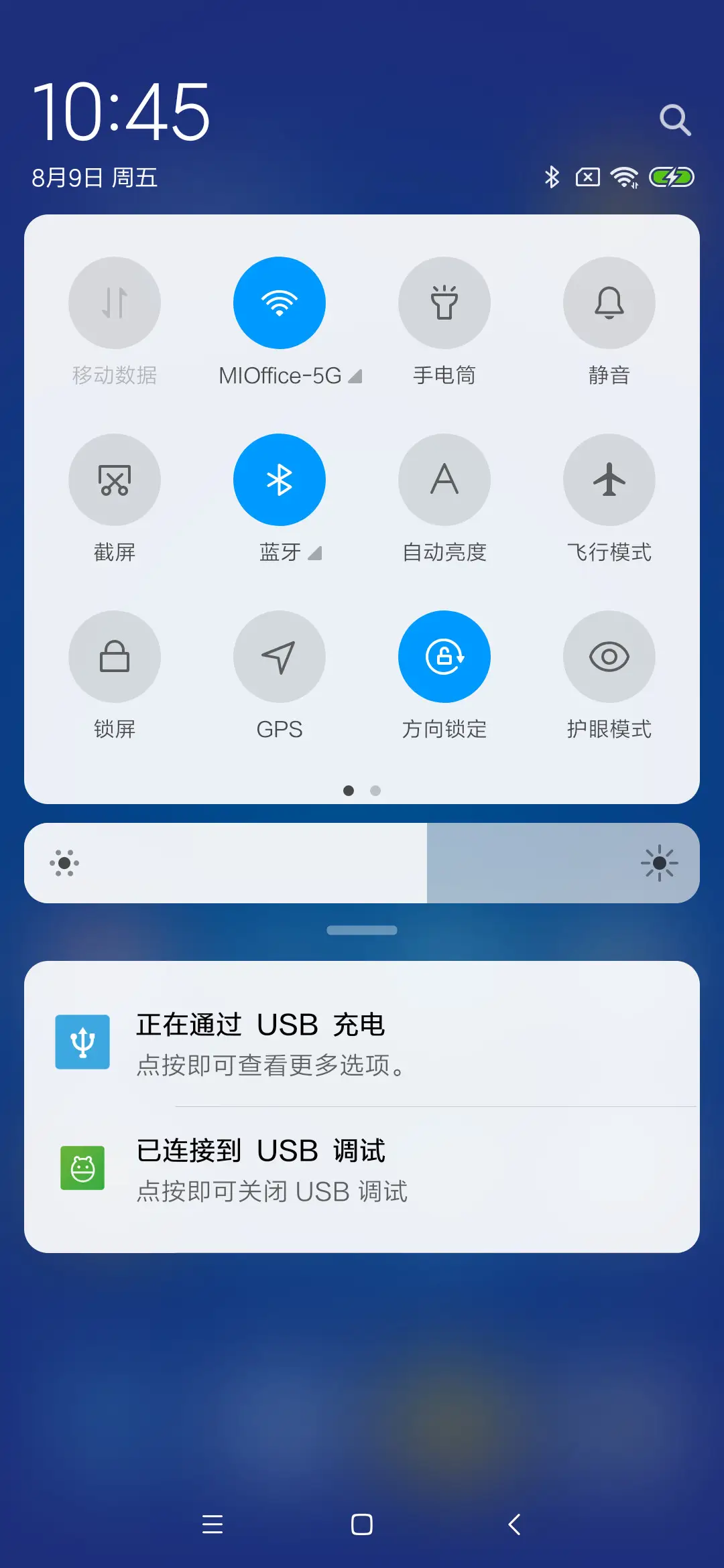This screenshot has height=1568, width=724.
Task: Select the auto-brightness 自动亮度 icon
Action: 444,479
